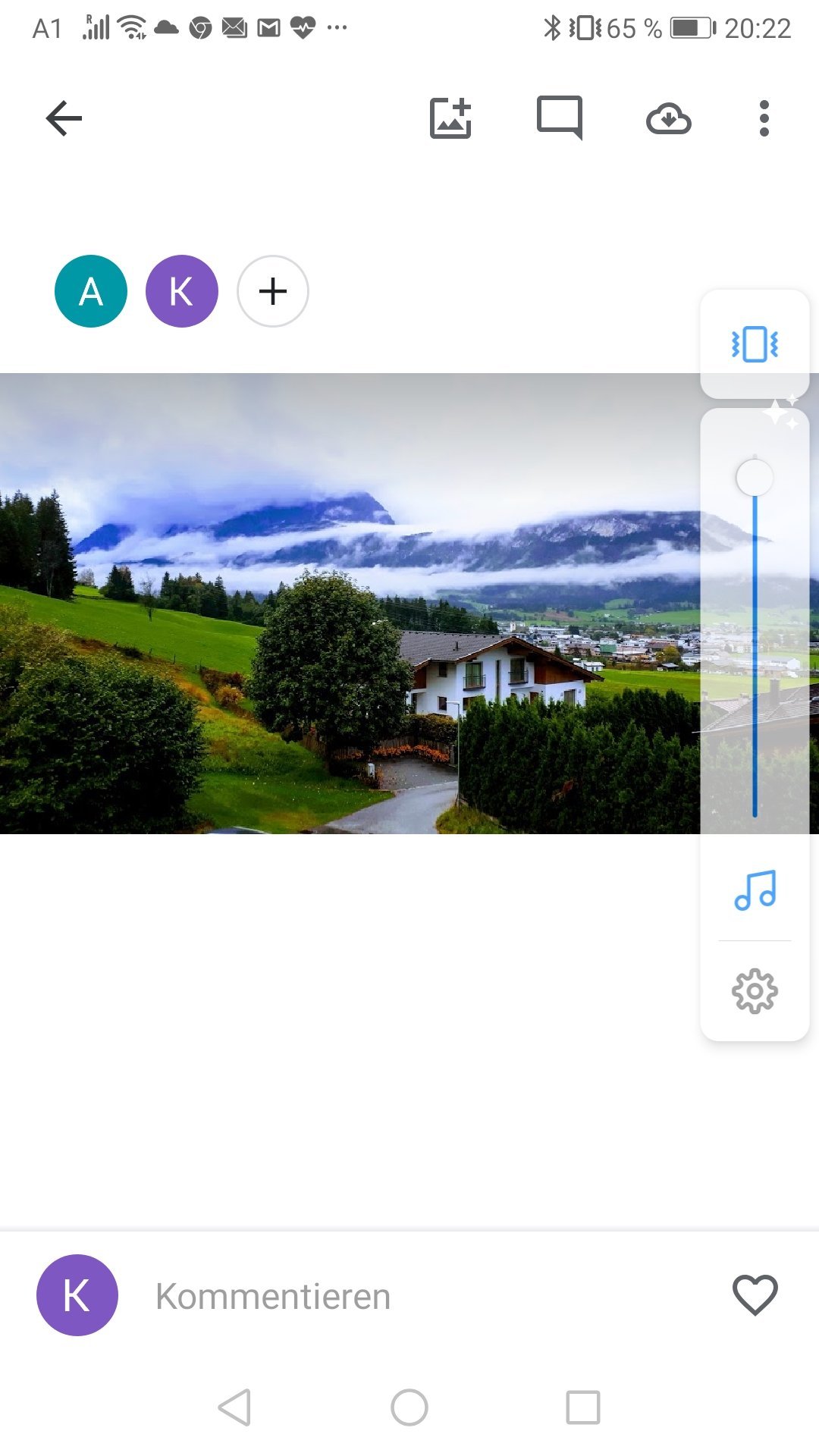Add photos to this album
This screenshot has width=819, height=1456.
[450, 118]
